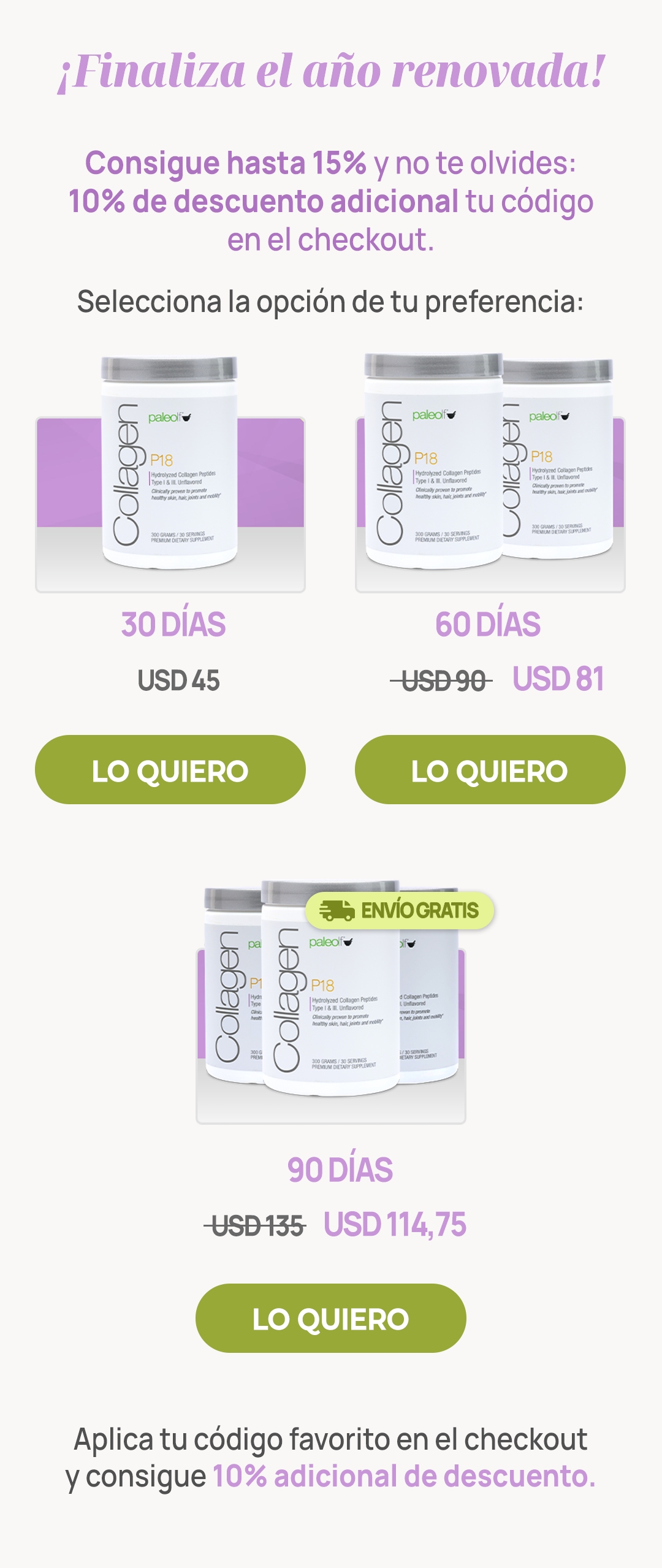Open the 90 DÍAS three-jar product image
Screen dimensions: 662x1568
[x=331, y=1002]
